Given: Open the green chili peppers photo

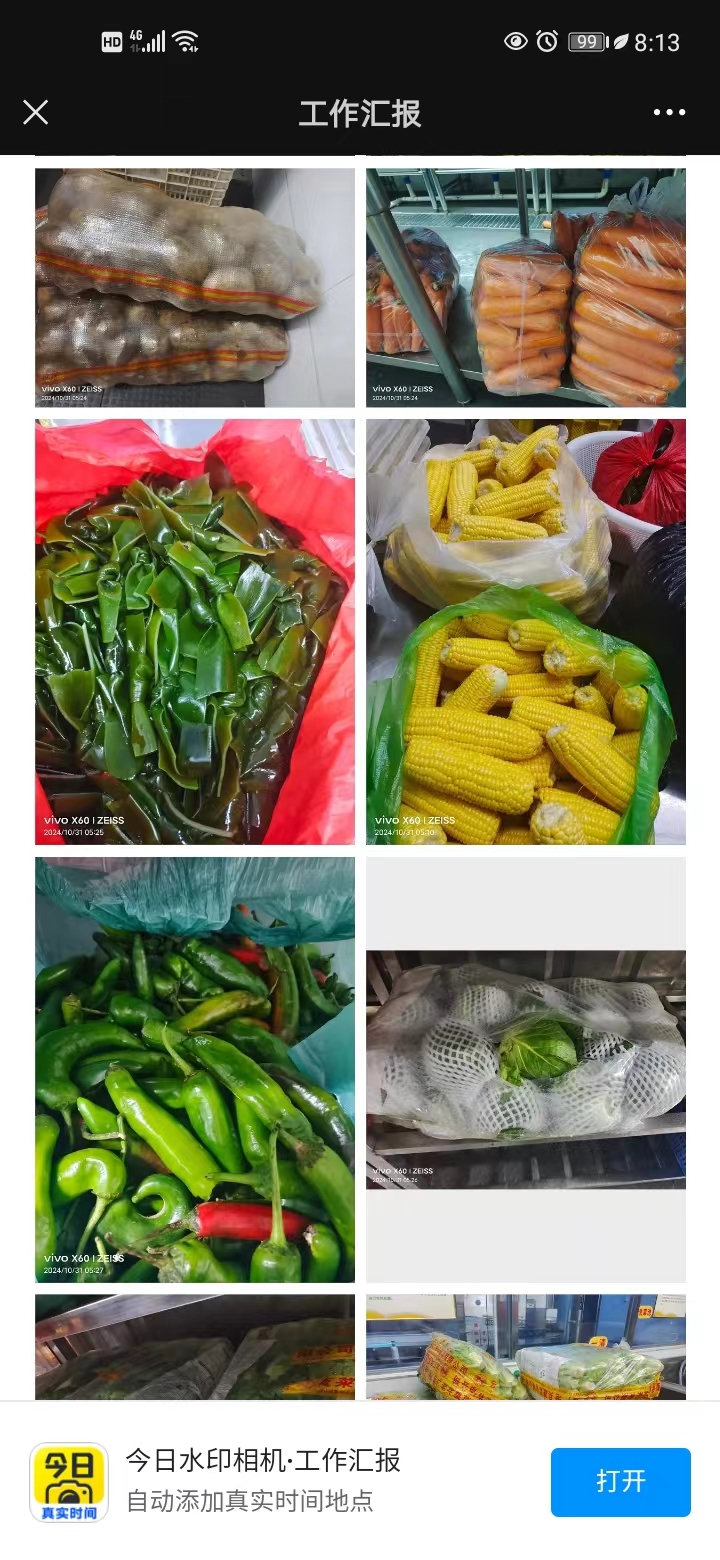Looking at the screenshot, I should [195, 1069].
